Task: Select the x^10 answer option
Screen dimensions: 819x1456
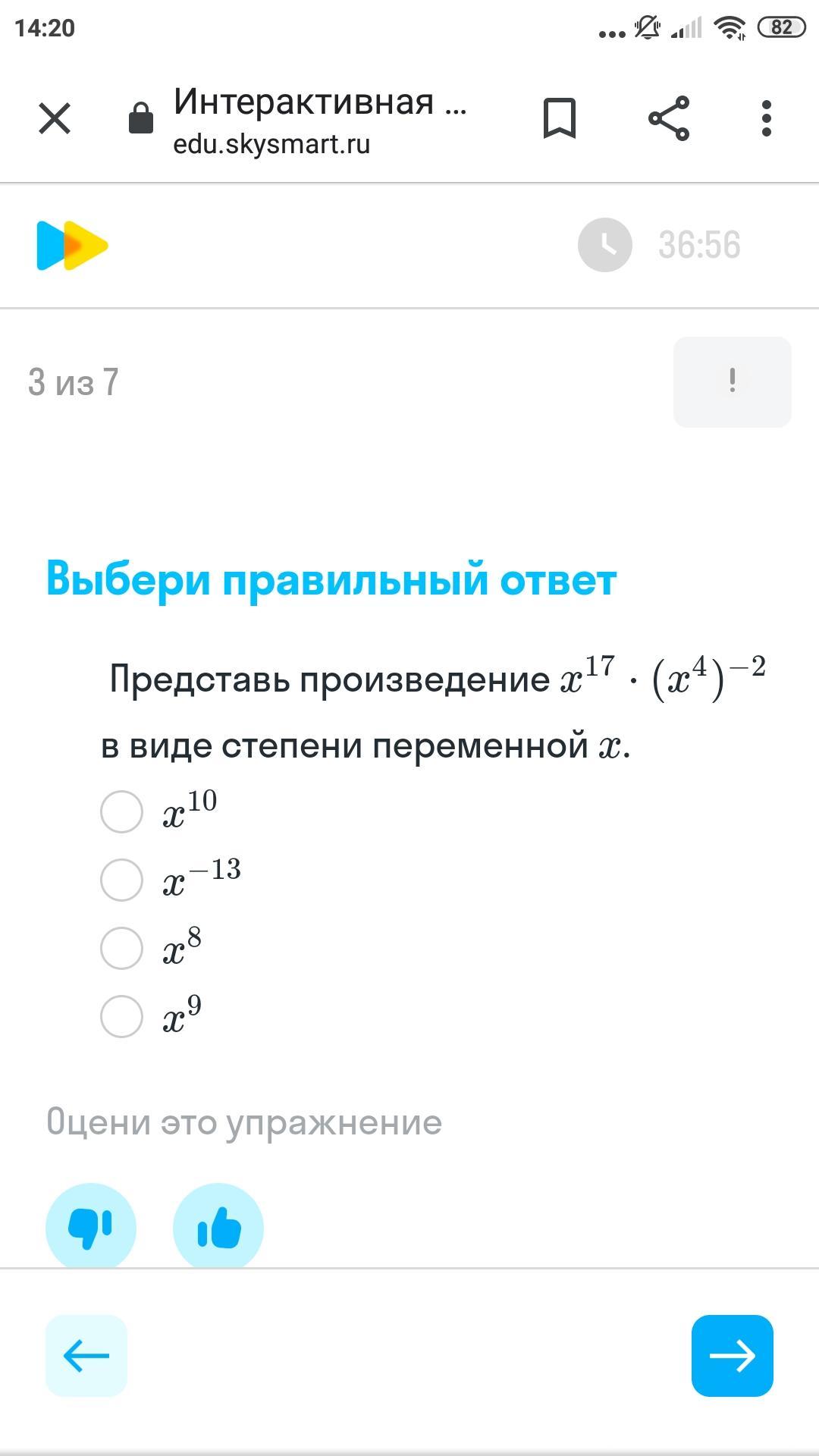Action: [x=122, y=811]
